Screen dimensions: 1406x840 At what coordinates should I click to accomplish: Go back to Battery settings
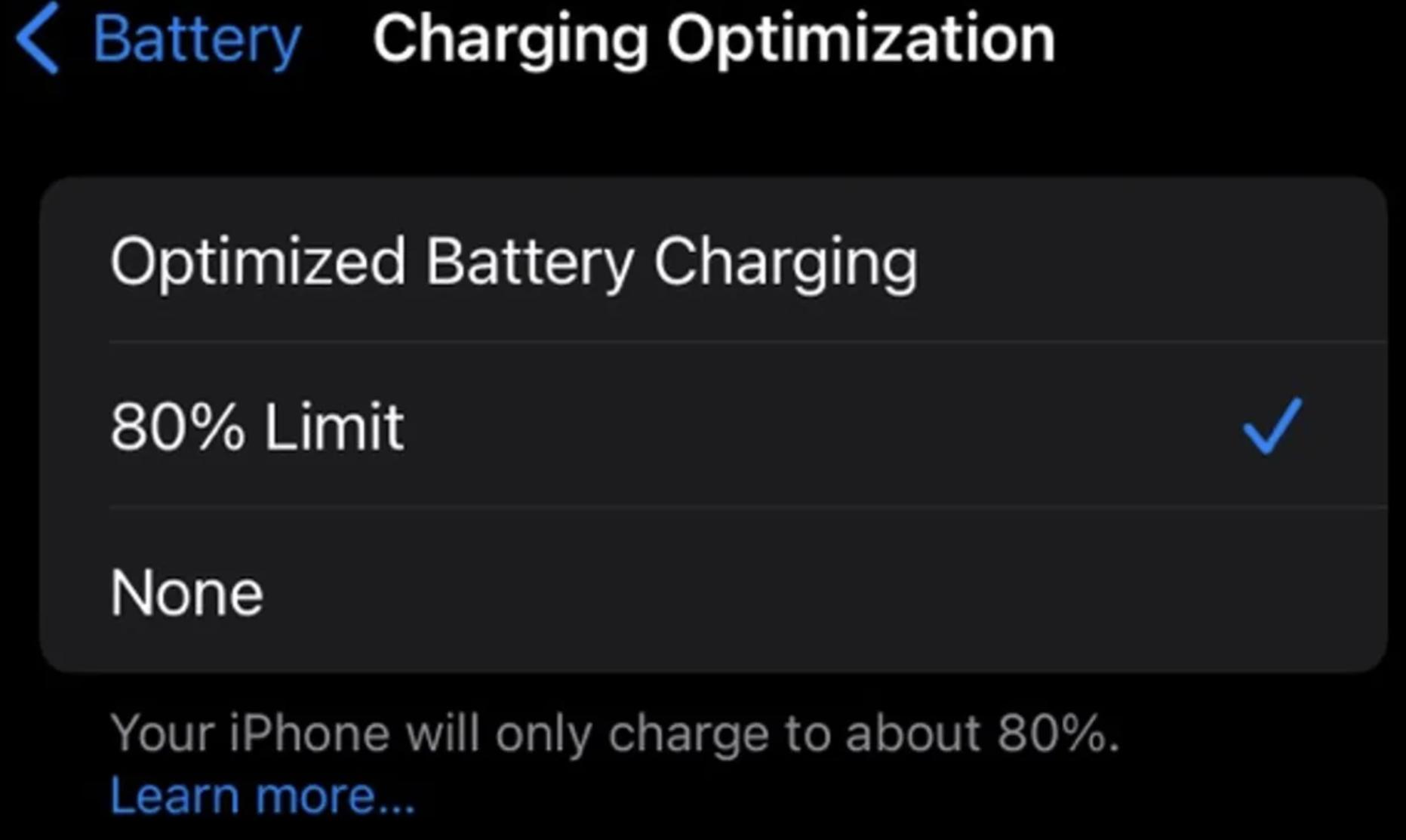[158, 38]
